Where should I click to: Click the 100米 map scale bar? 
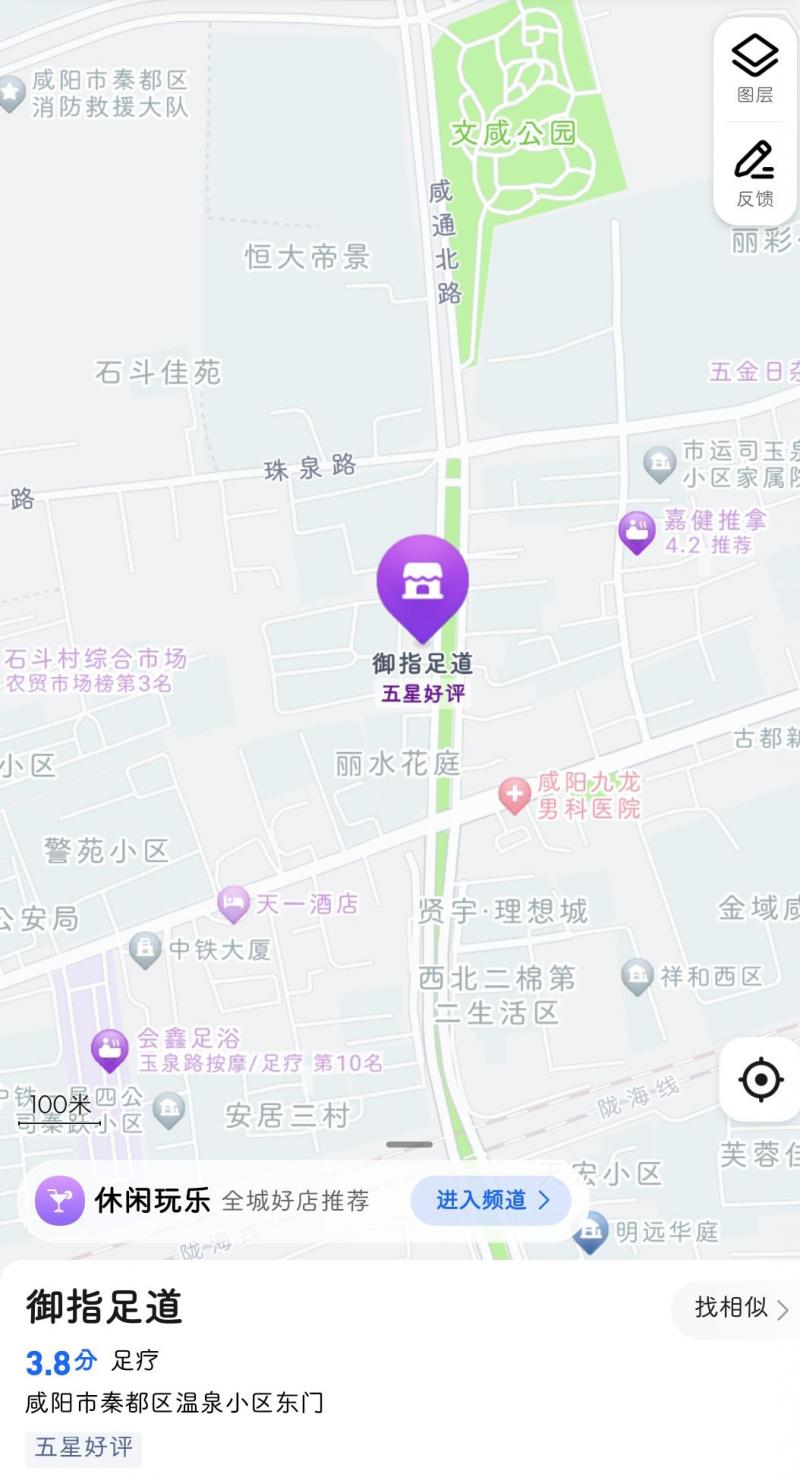click(x=60, y=1107)
